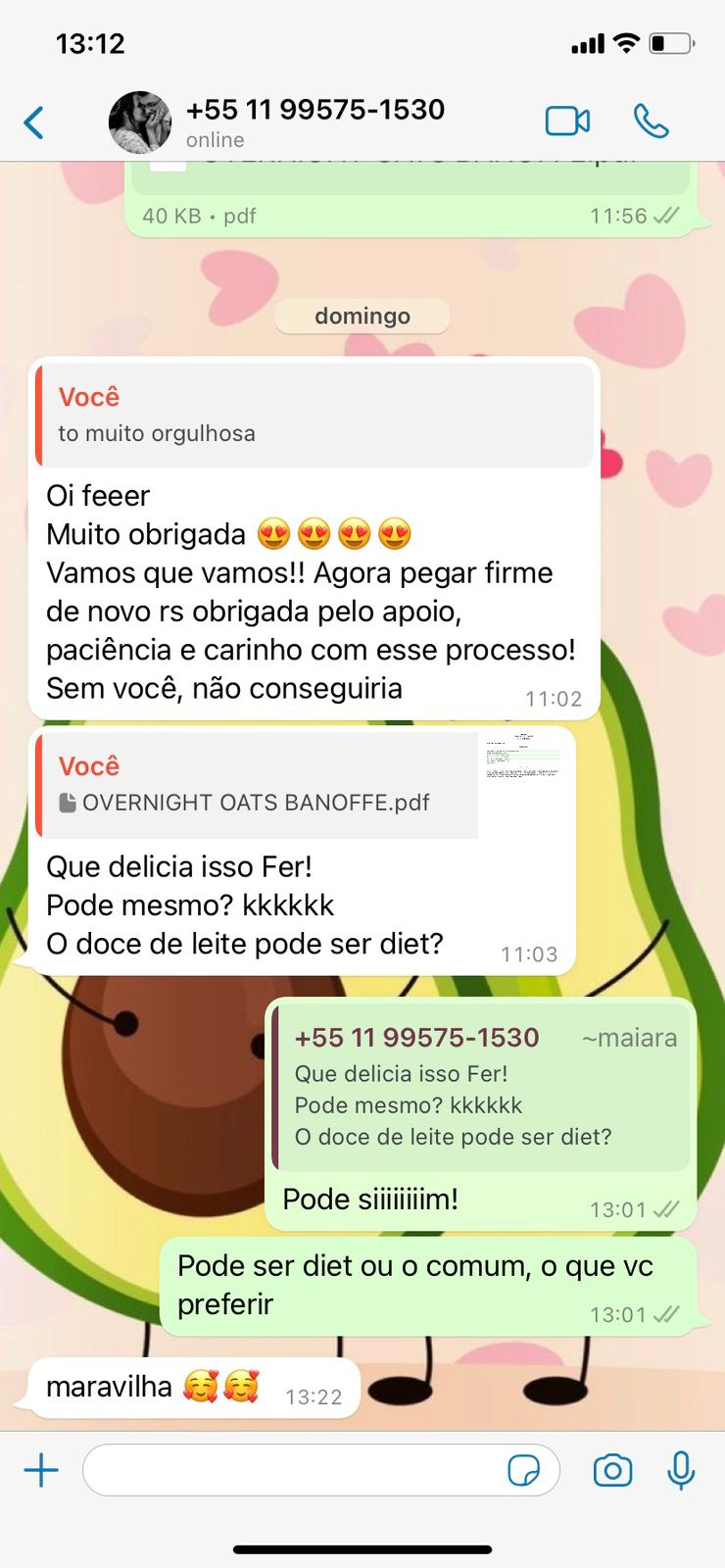Tap the microphone to record audio

point(681,1470)
